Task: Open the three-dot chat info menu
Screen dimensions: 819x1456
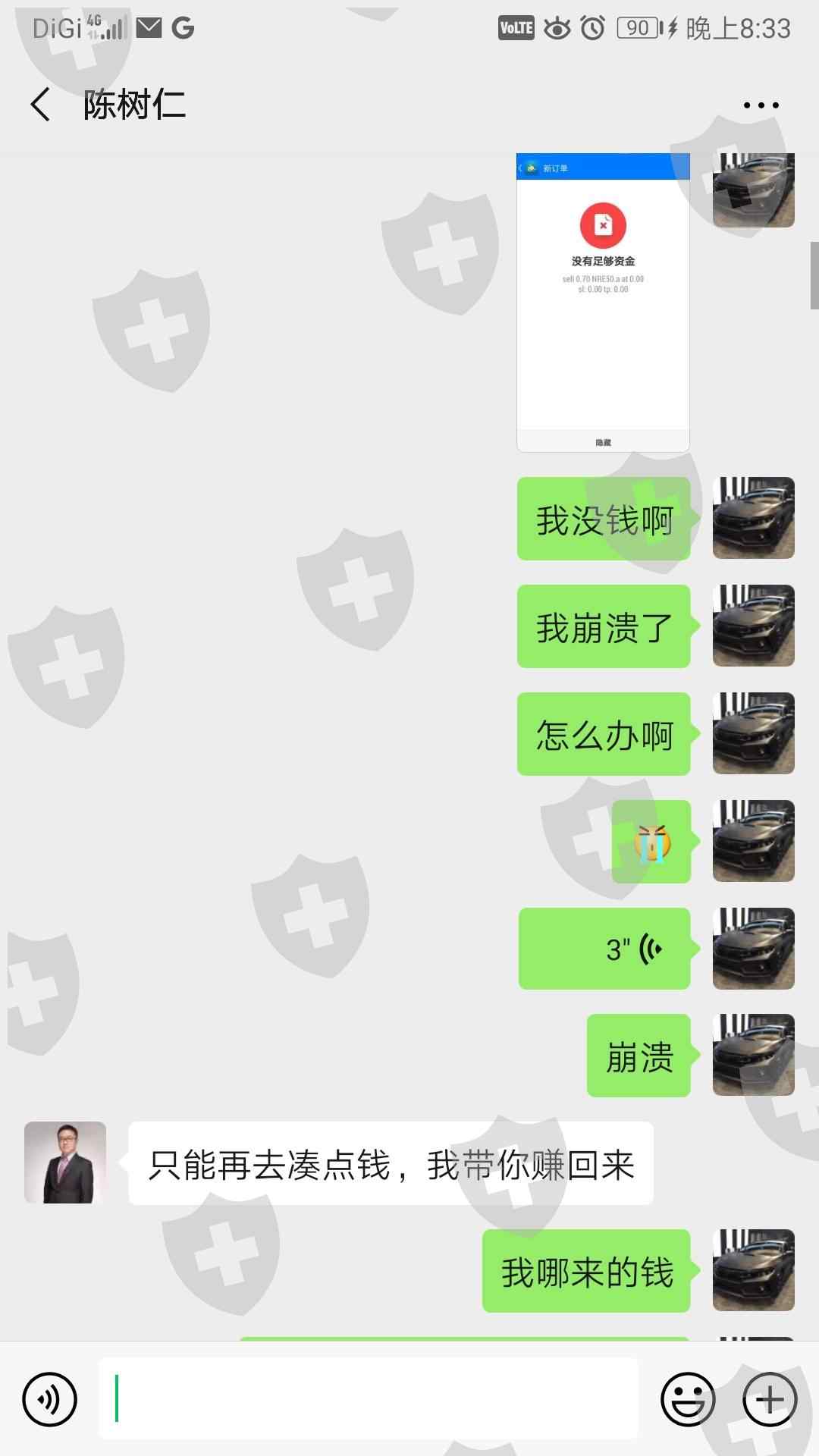Action: (x=761, y=105)
